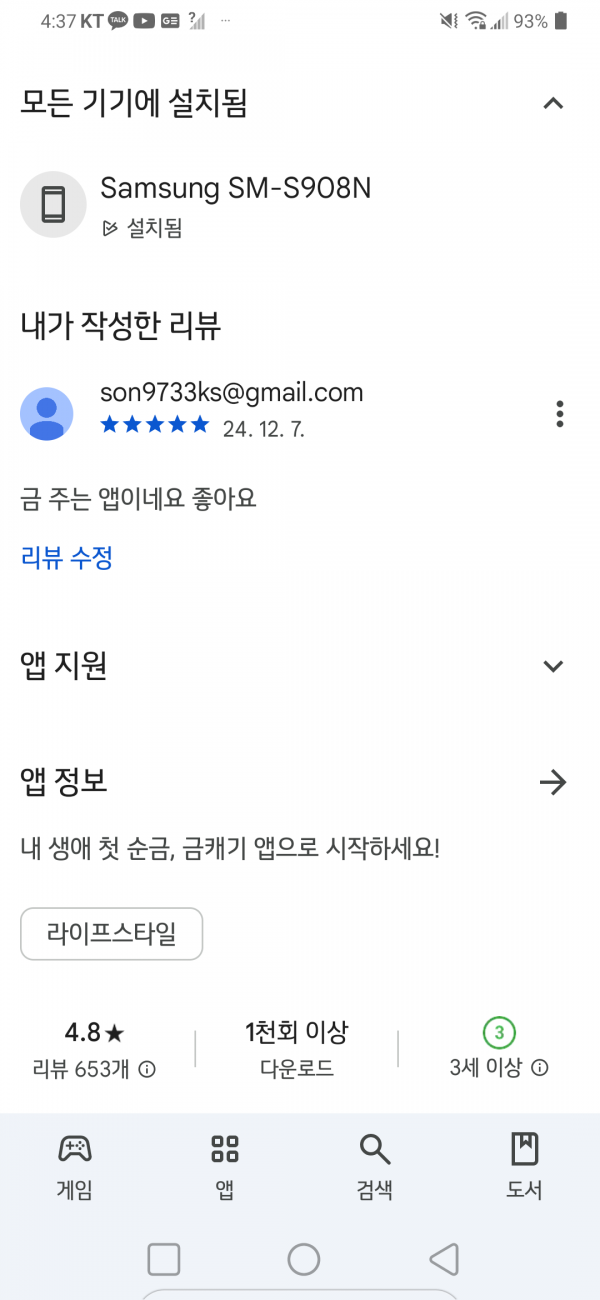This screenshot has height=1300, width=600.
Task: Tap 리뷰 수정 to edit review
Action: click(67, 558)
